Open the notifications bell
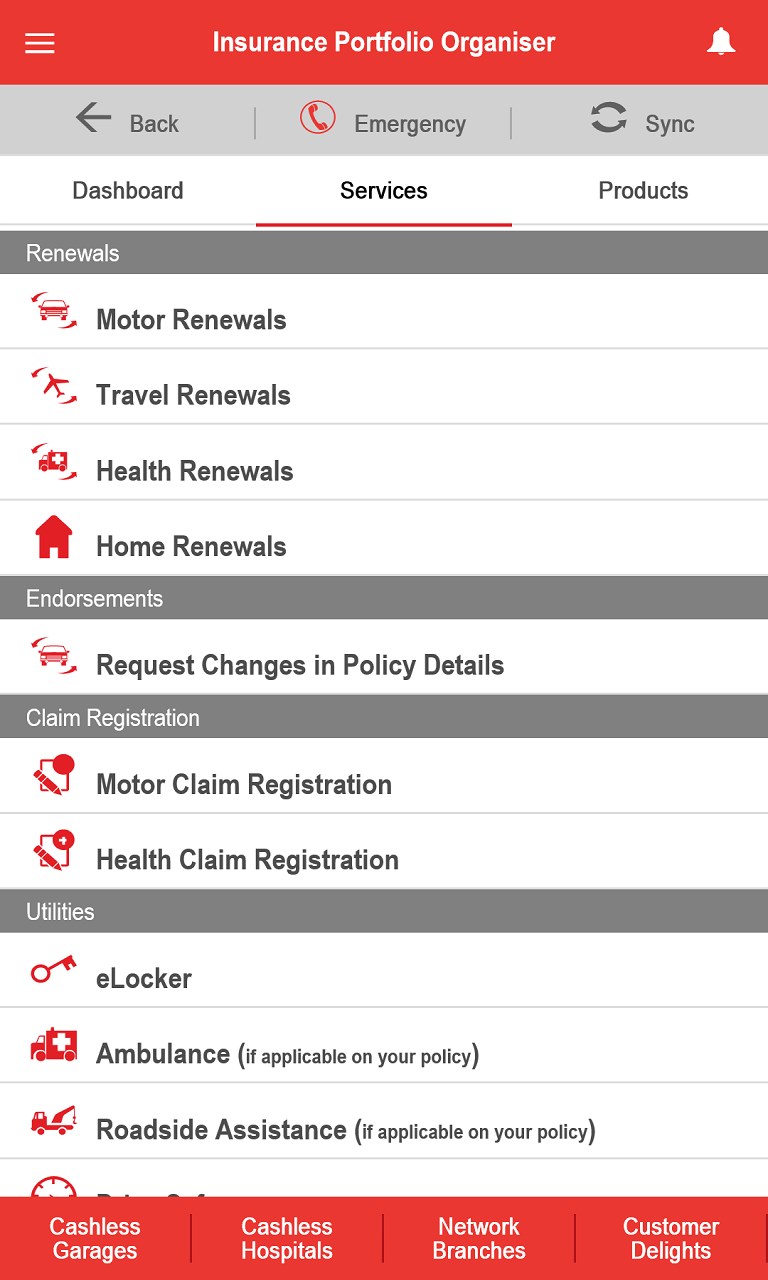 tap(721, 42)
